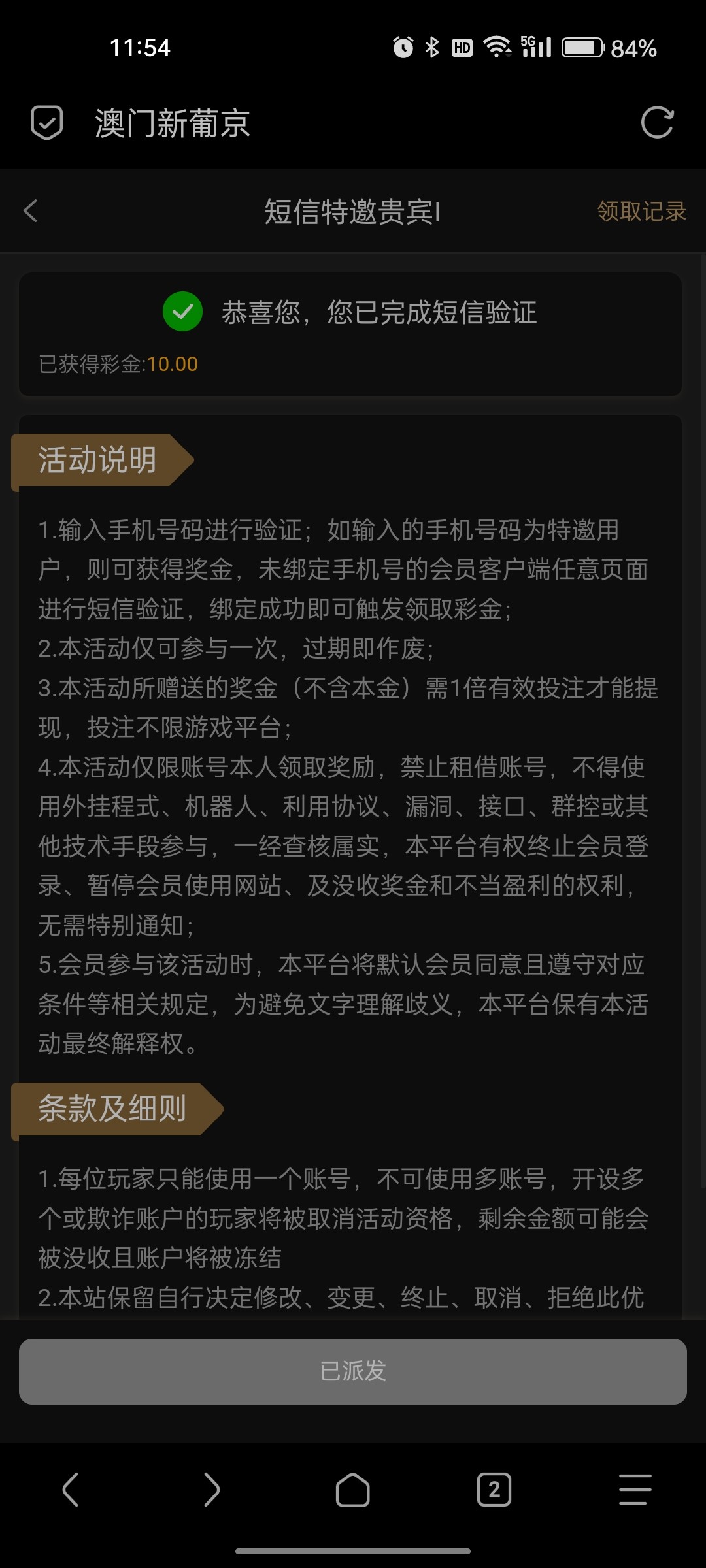706x1568 pixels.
Task: Tap the 澳门新葡京 site name
Action: (172, 123)
